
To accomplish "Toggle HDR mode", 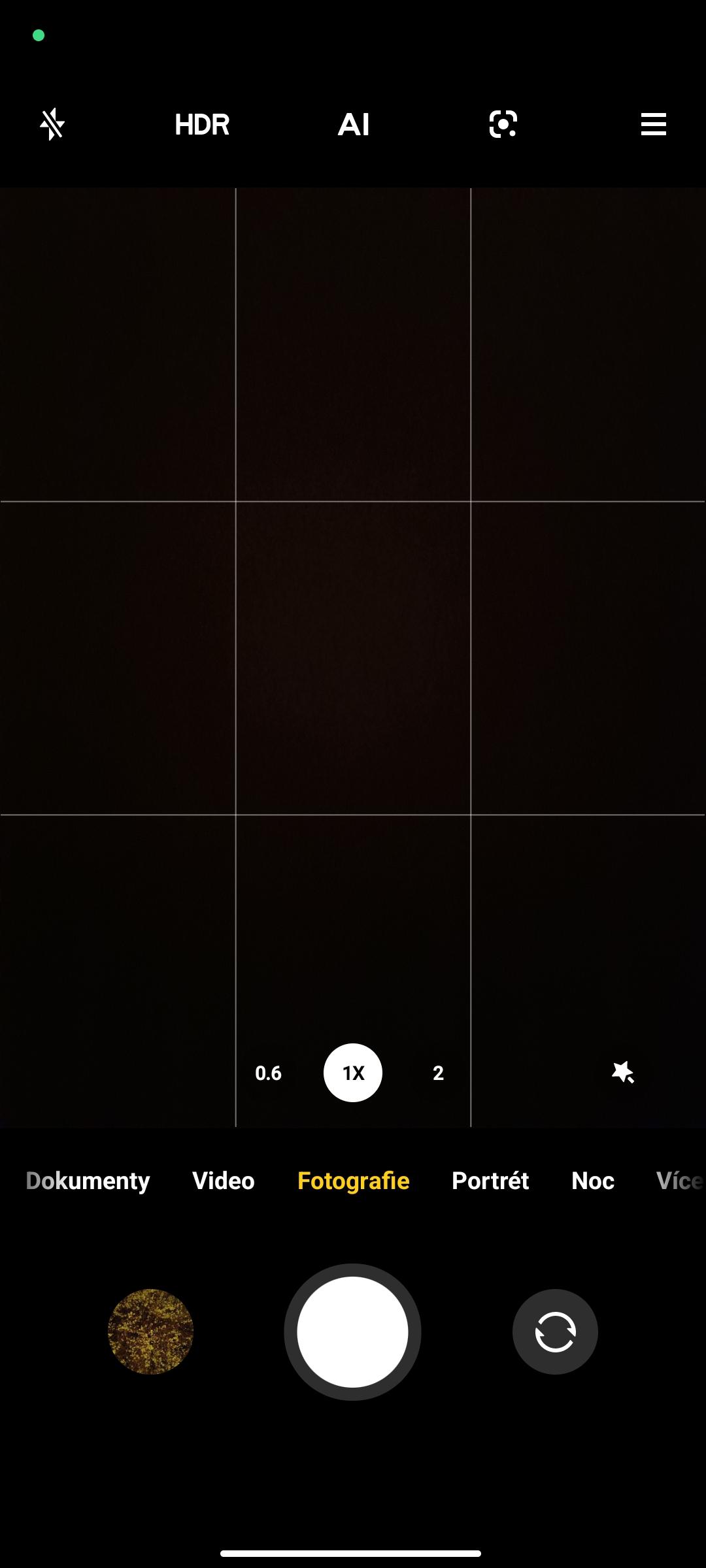I will [202, 124].
